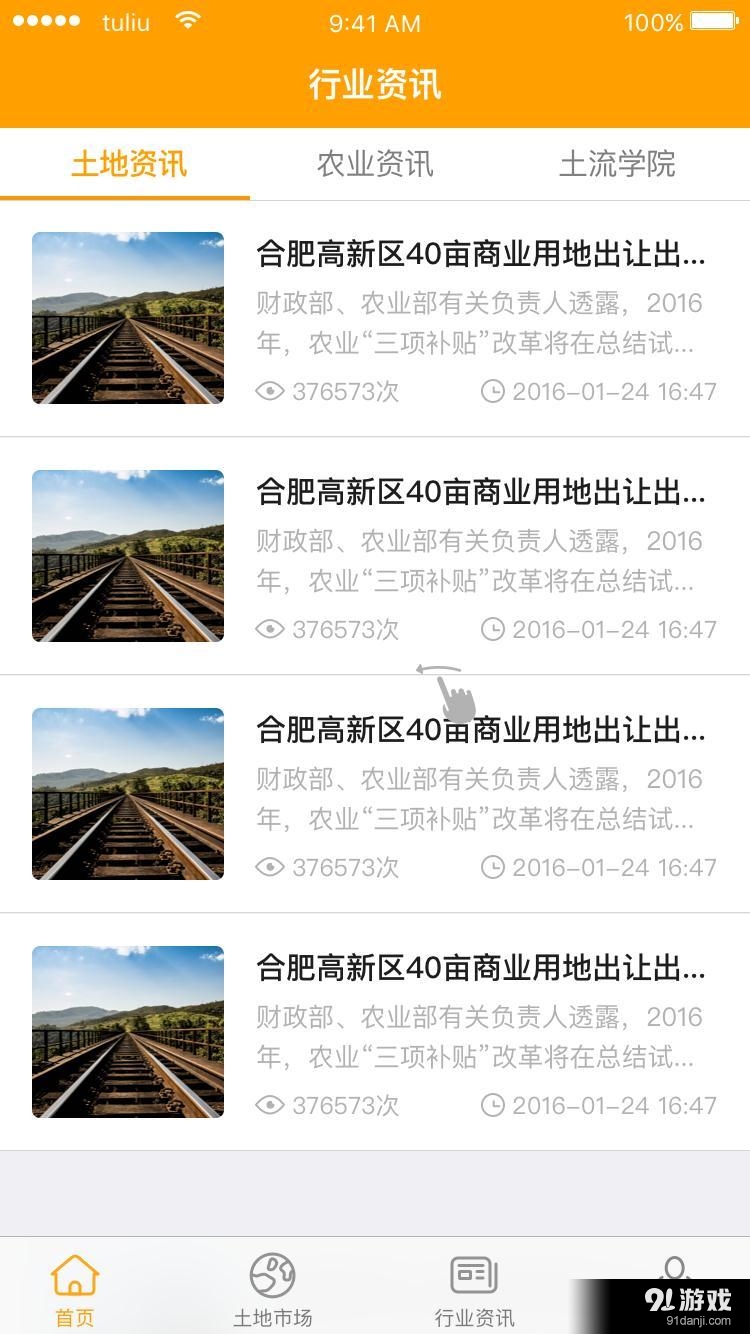This screenshot has height=1334, width=750.
Task: Select the 土地市场 globe icon
Action: tap(272, 1275)
